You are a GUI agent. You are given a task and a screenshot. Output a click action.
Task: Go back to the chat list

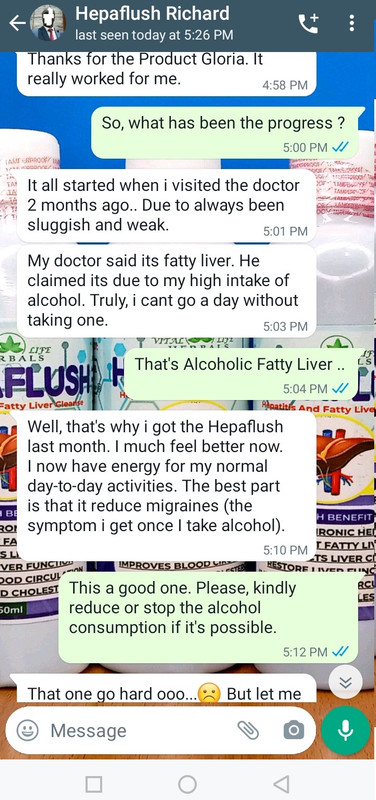tap(18, 23)
